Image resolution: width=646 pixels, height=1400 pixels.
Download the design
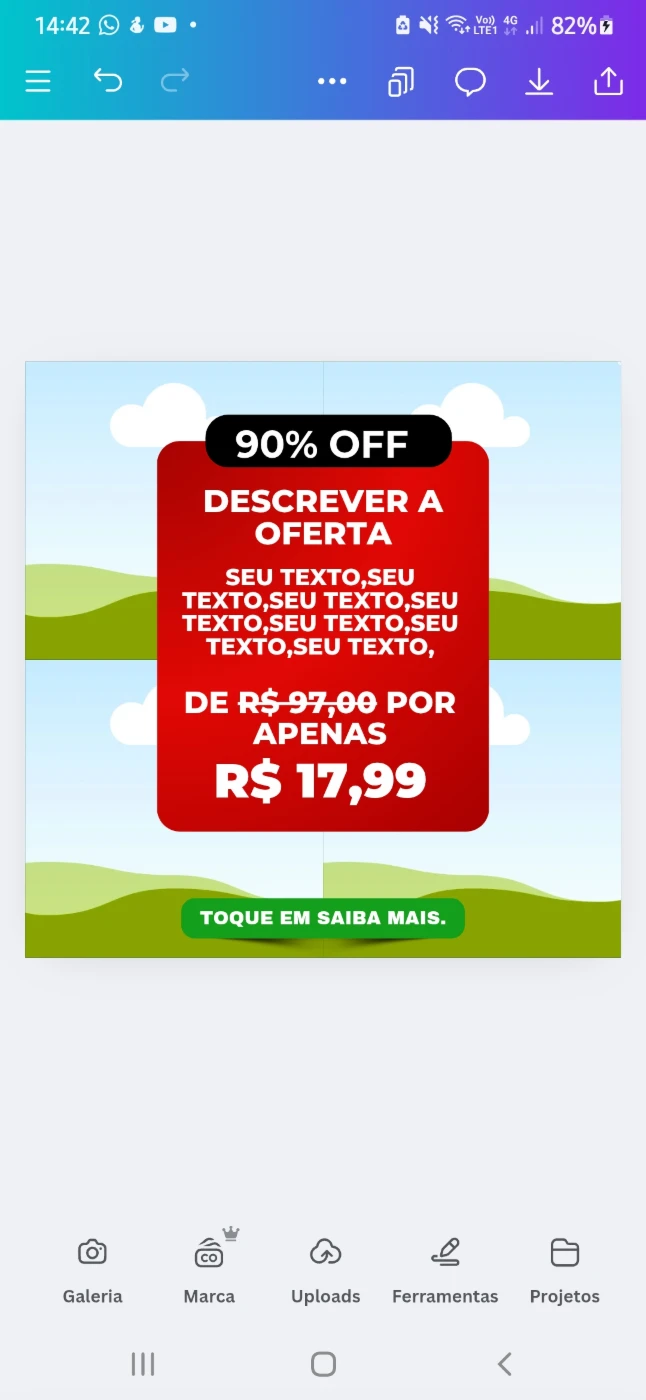click(539, 82)
